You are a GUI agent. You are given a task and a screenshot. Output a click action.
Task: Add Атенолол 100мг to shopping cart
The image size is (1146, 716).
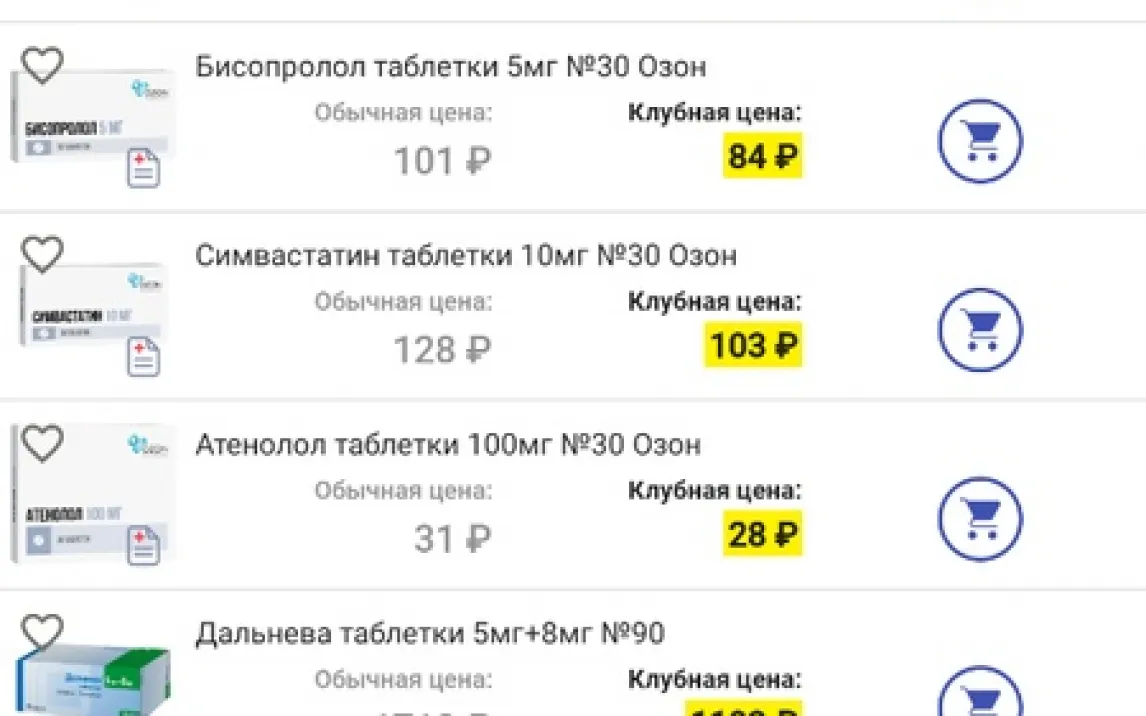click(980, 518)
